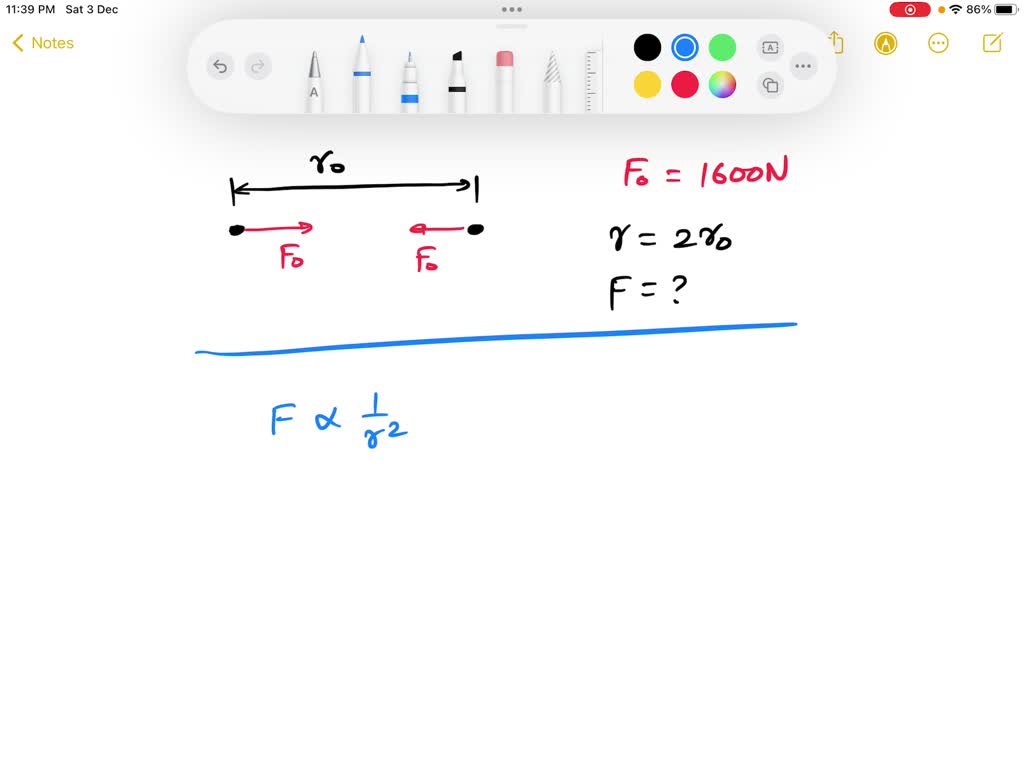Redo the last undone stroke
Screen dimensions: 1024x768
pos(258,67)
